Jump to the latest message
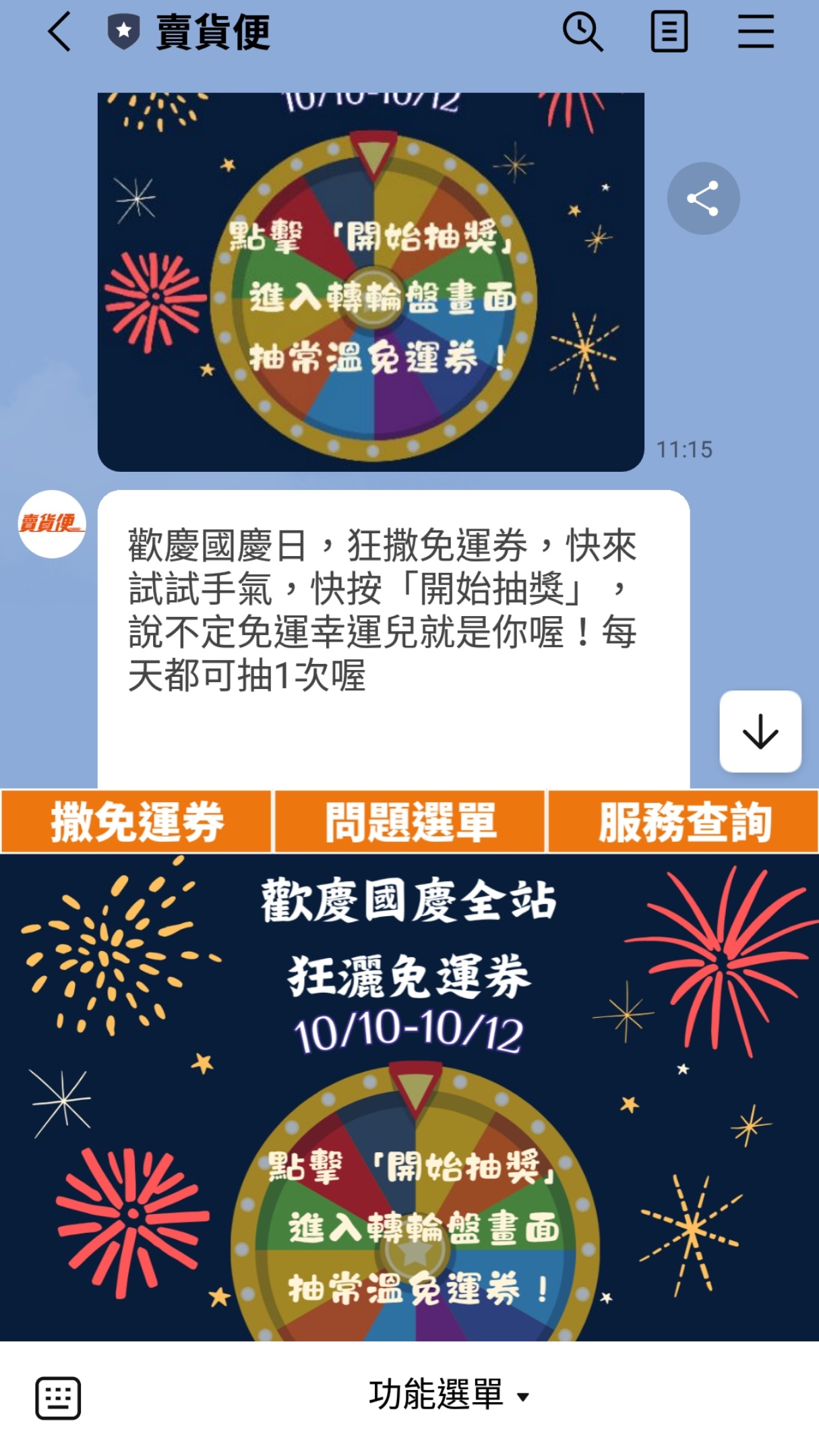This screenshot has width=819, height=1456. click(x=760, y=731)
